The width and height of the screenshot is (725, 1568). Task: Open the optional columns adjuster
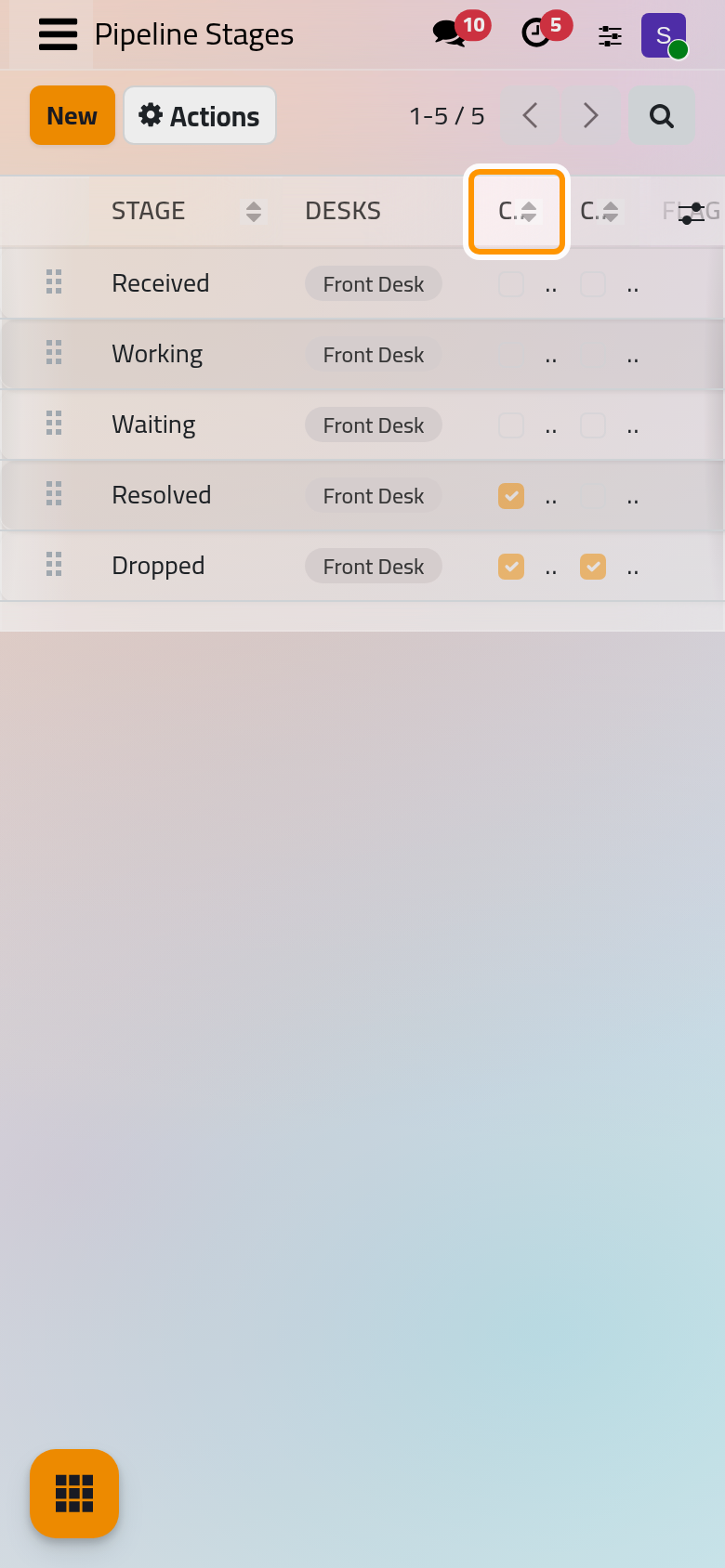[691, 213]
